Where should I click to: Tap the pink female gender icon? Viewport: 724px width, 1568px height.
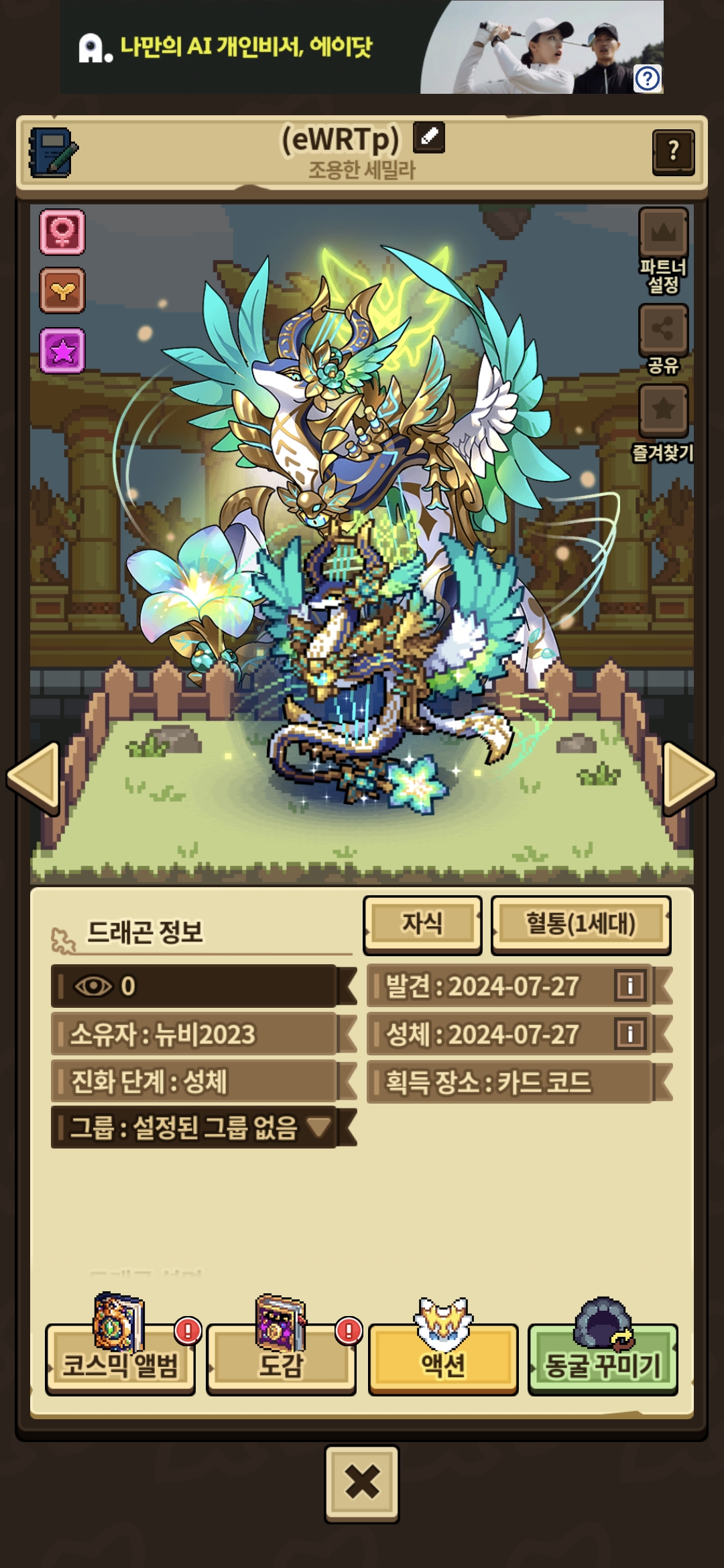point(62,232)
